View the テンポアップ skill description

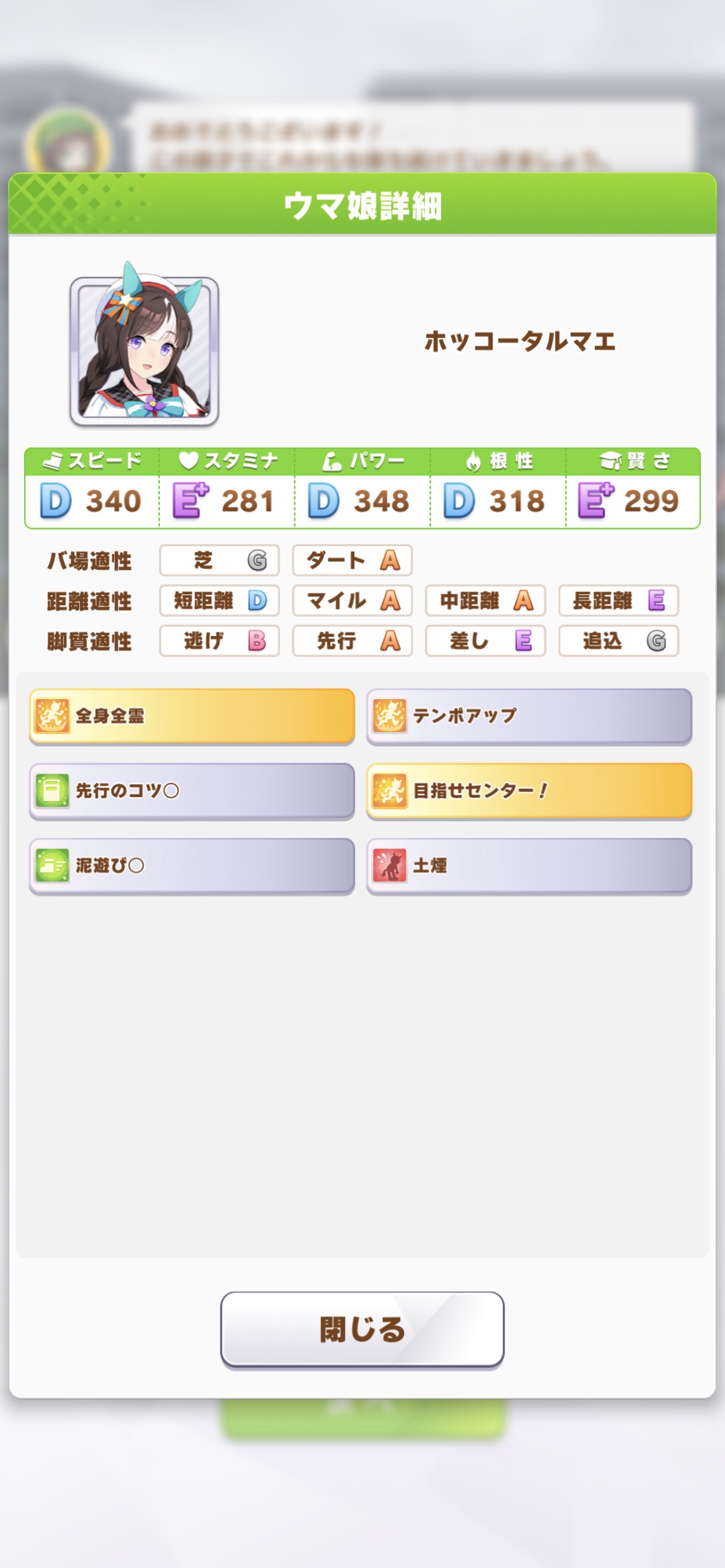[x=529, y=716]
